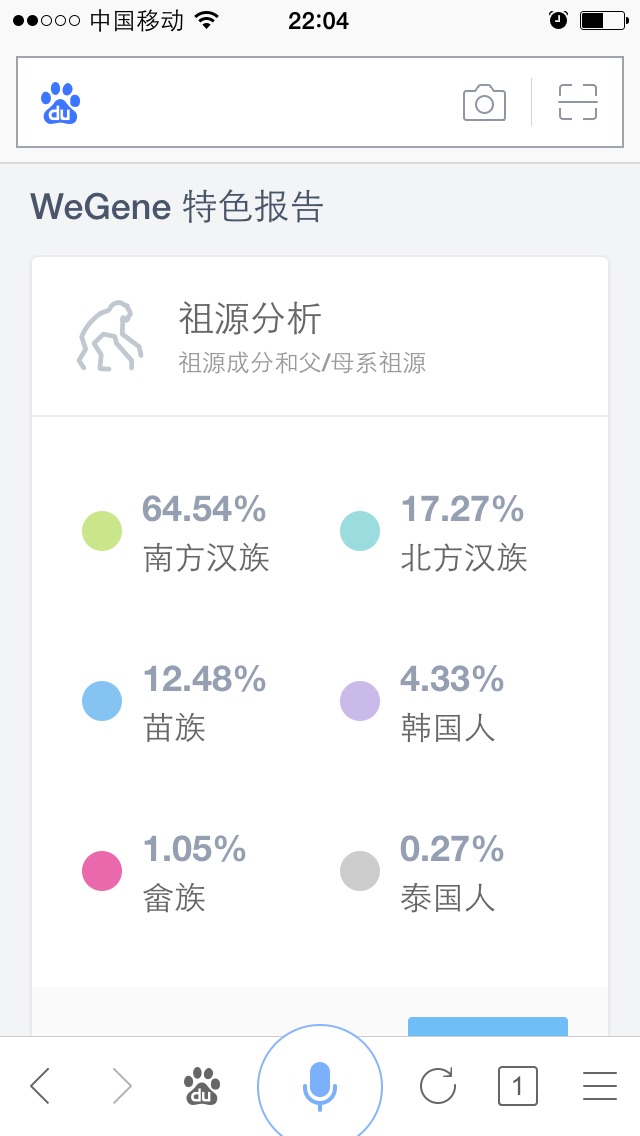
Task: Open the tab switcher showing 1
Action: (518, 1086)
